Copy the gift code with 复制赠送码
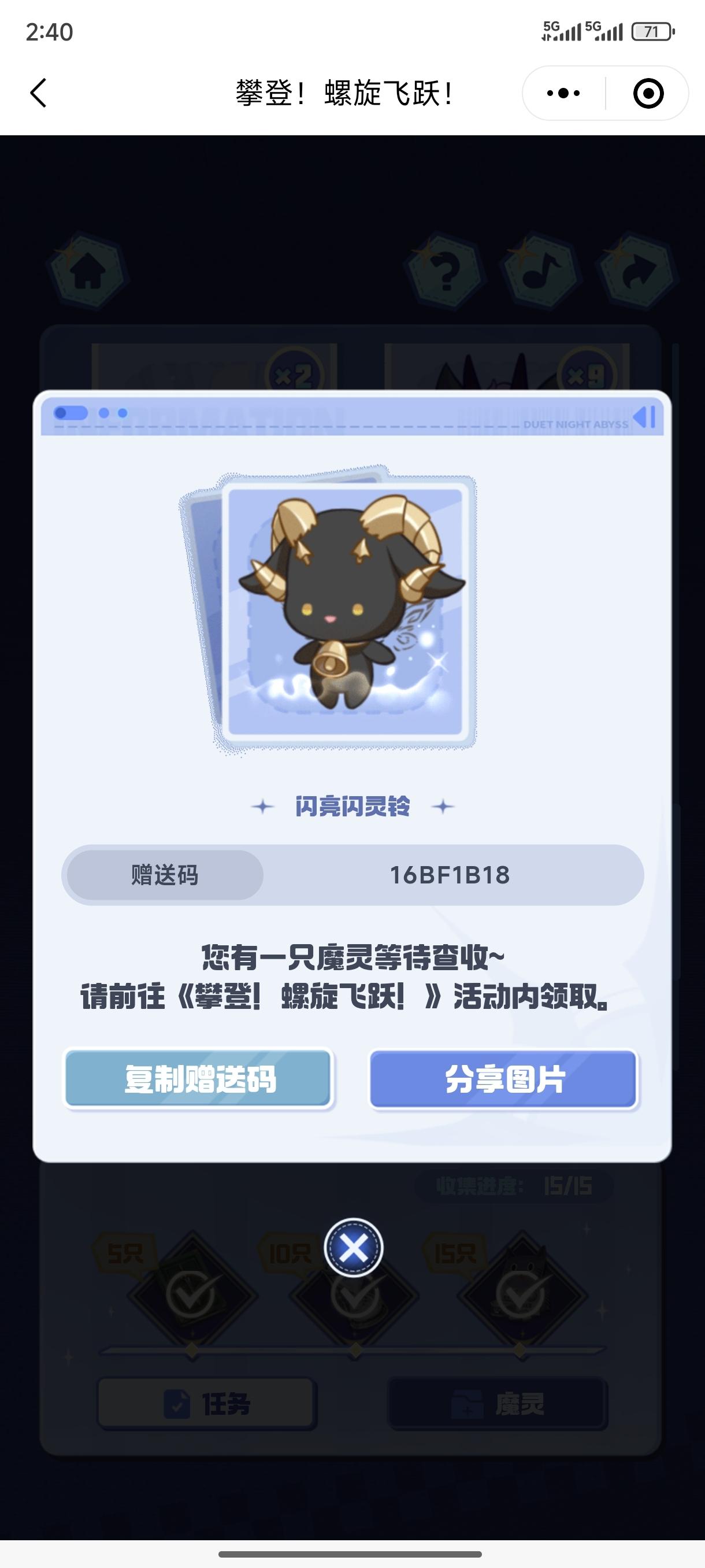This screenshot has height=1568, width=705. (x=198, y=1079)
